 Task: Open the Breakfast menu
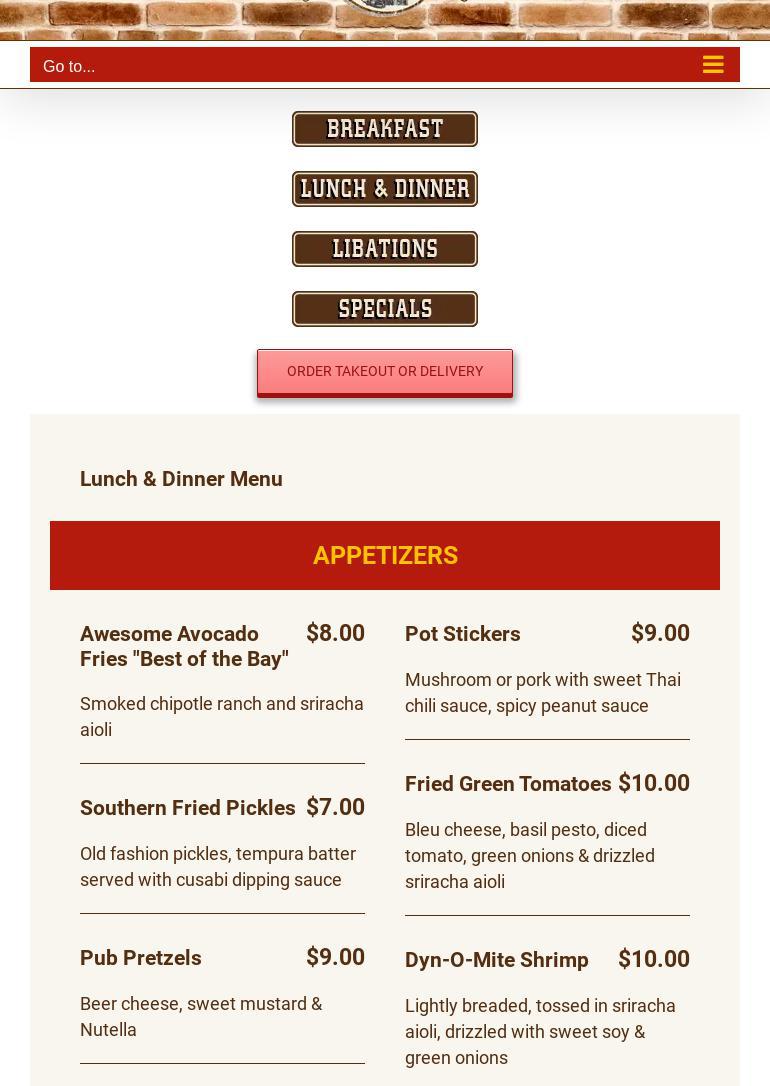point(385,129)
